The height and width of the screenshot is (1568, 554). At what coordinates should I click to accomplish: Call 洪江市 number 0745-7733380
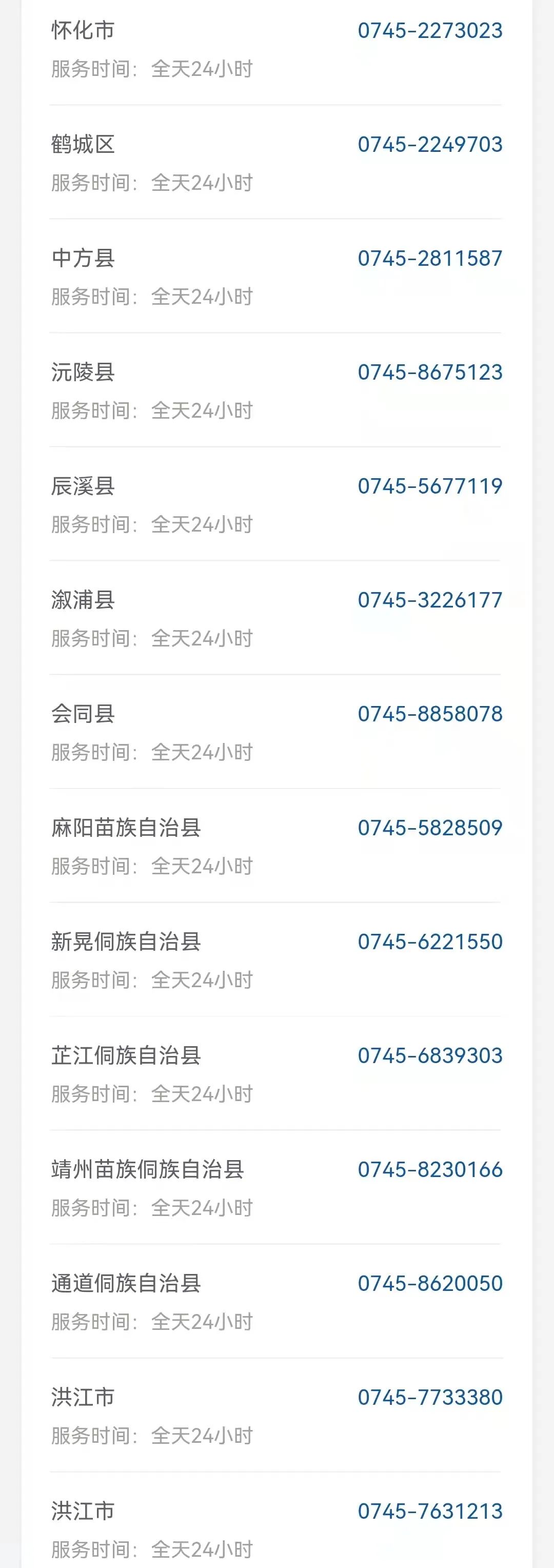tap(430, 1396)
